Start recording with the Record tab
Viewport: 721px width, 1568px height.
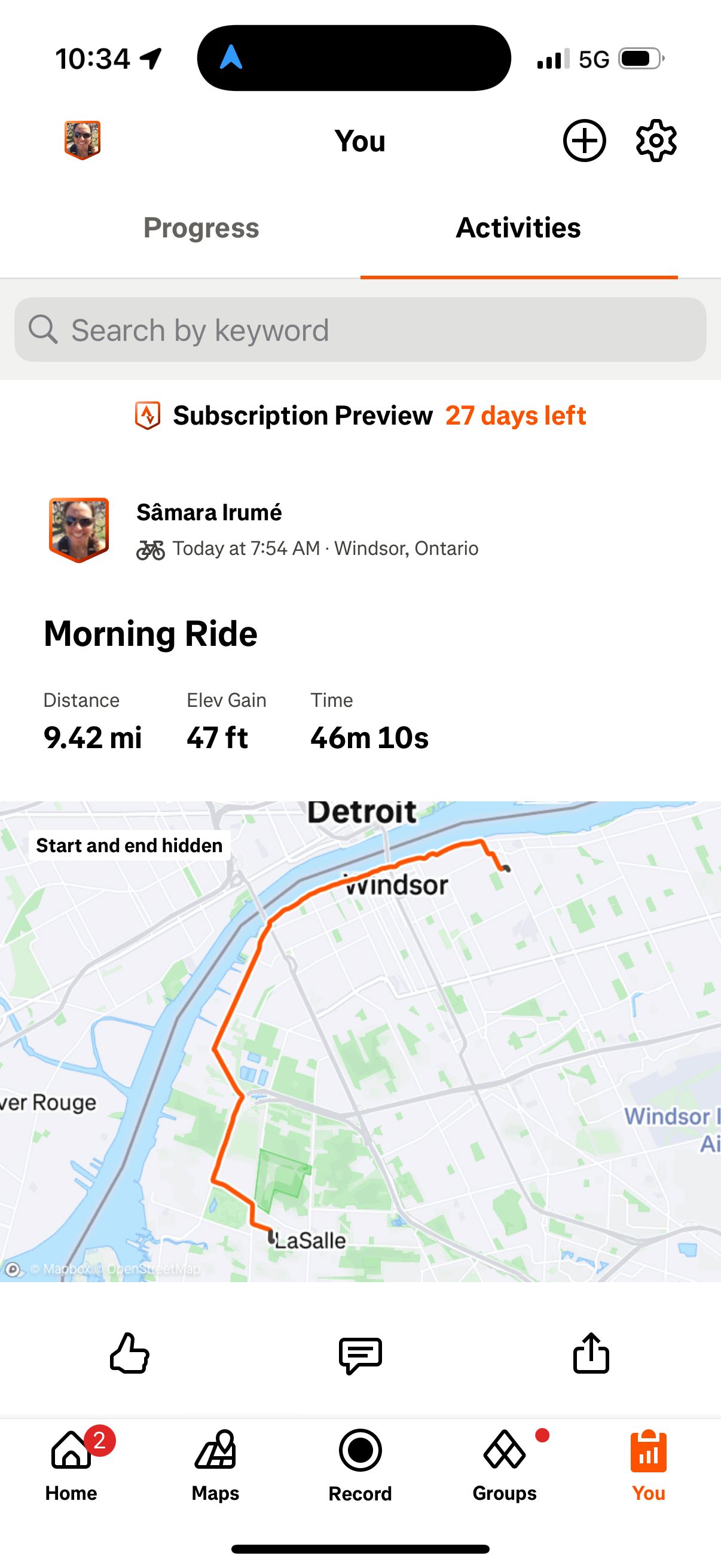(x=360, y=1466)
